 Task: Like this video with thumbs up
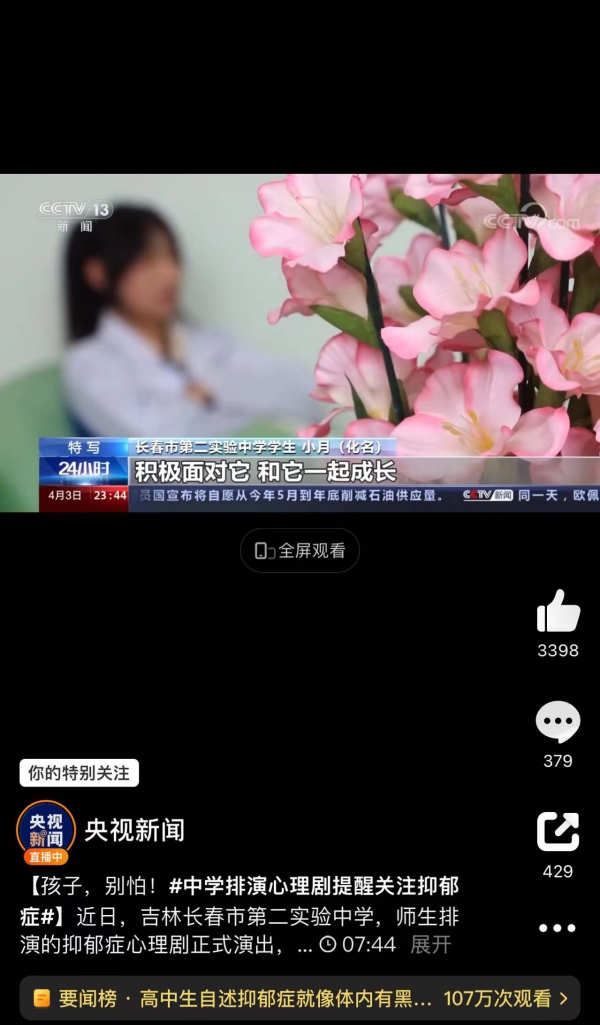click(558, 612)
